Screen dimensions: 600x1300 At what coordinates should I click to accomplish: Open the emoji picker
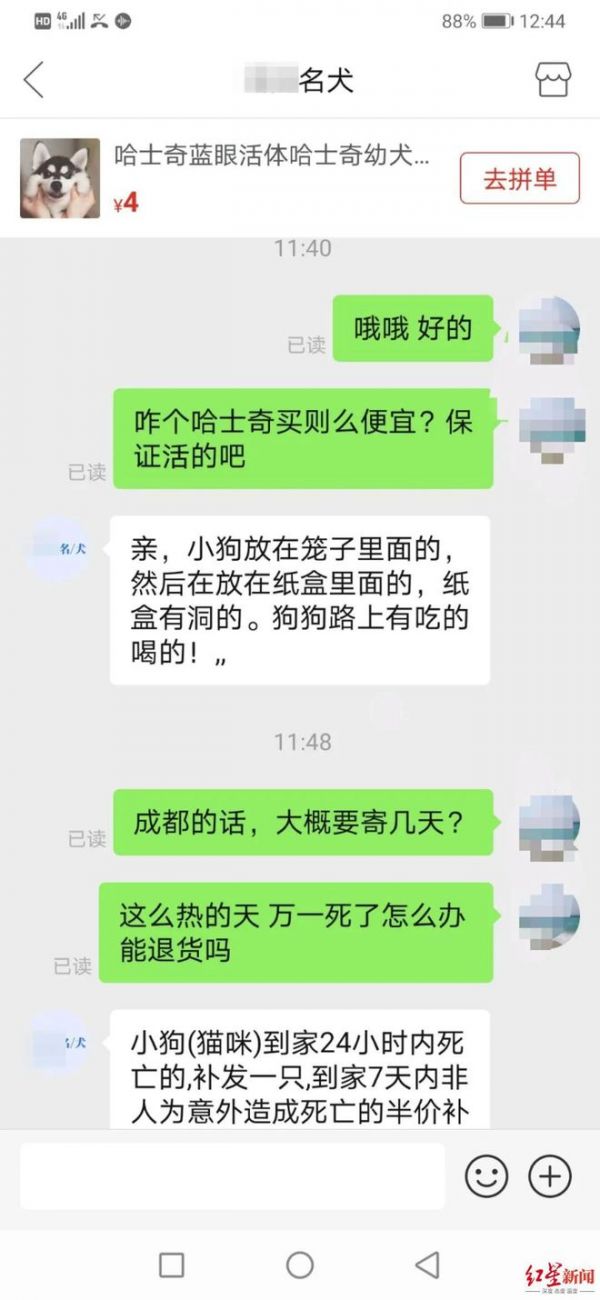click(486, 1176)
